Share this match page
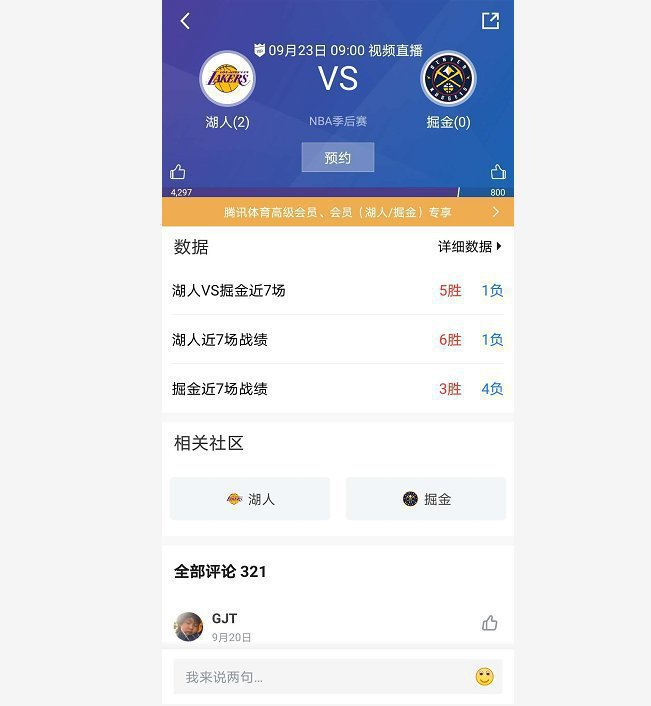Image resolution: width=651 pixels, height=706 pixels. point(490,21)
